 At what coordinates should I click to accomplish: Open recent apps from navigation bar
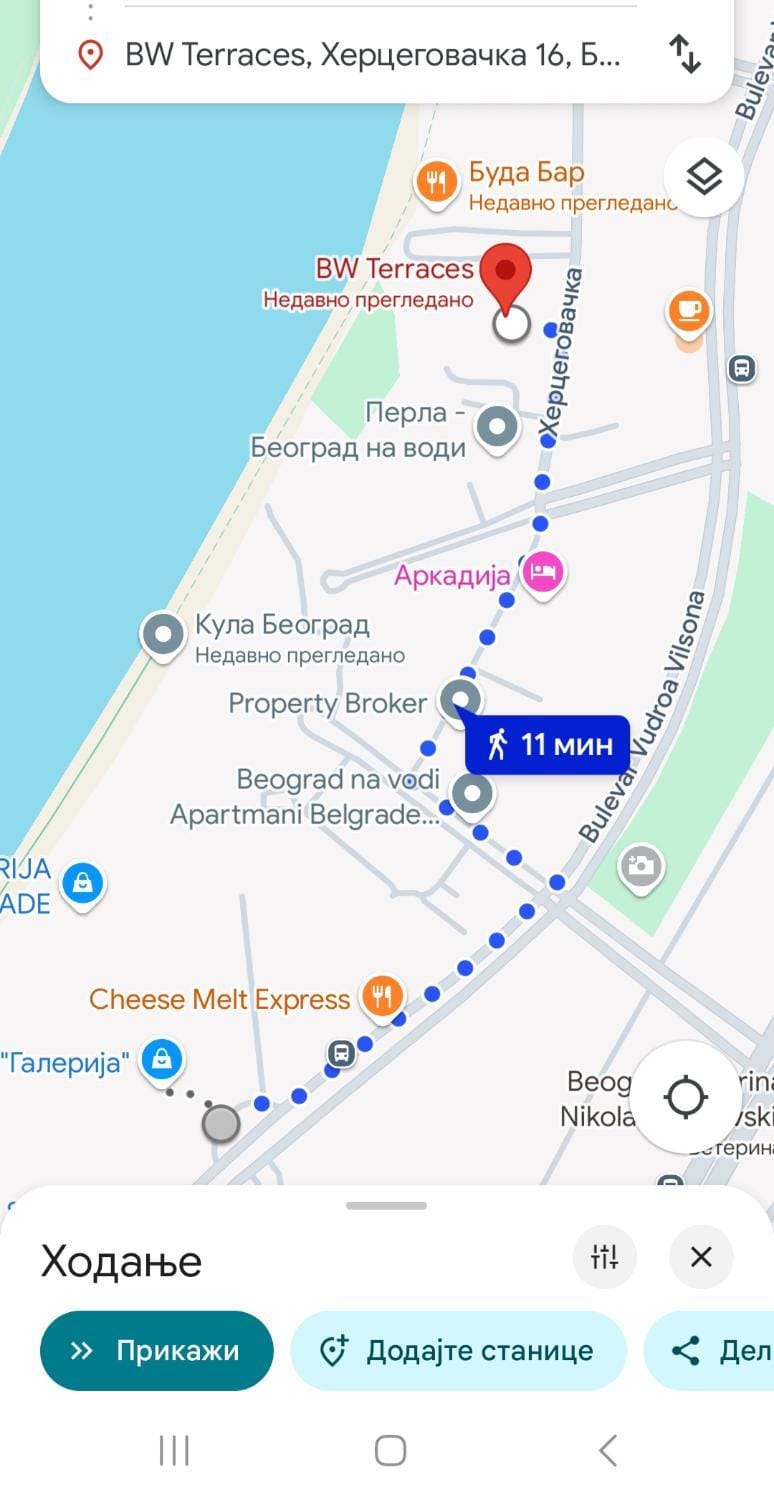(x=174, y=1450)
